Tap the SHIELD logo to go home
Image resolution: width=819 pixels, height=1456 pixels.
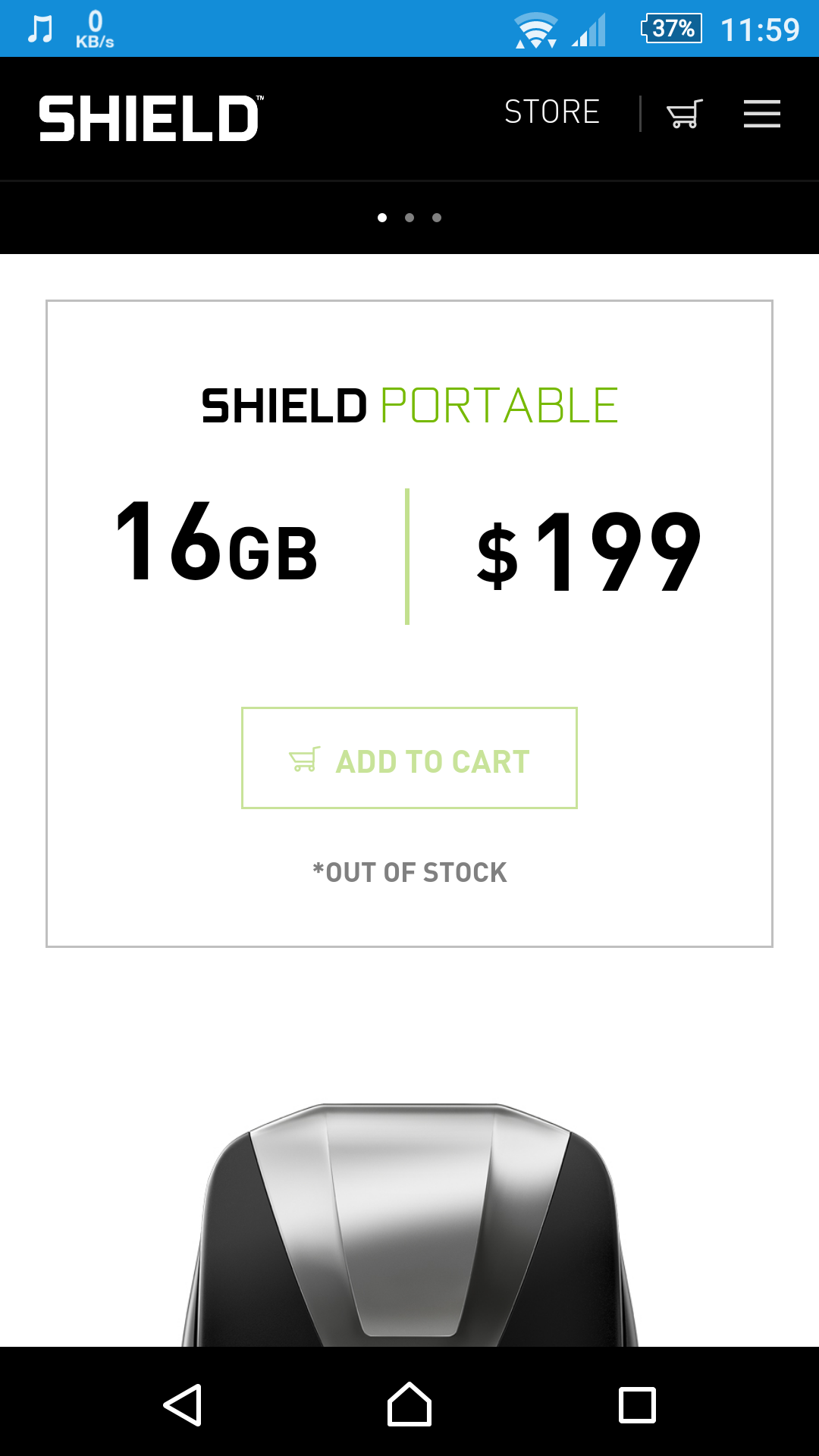click(x=151, y=118)
